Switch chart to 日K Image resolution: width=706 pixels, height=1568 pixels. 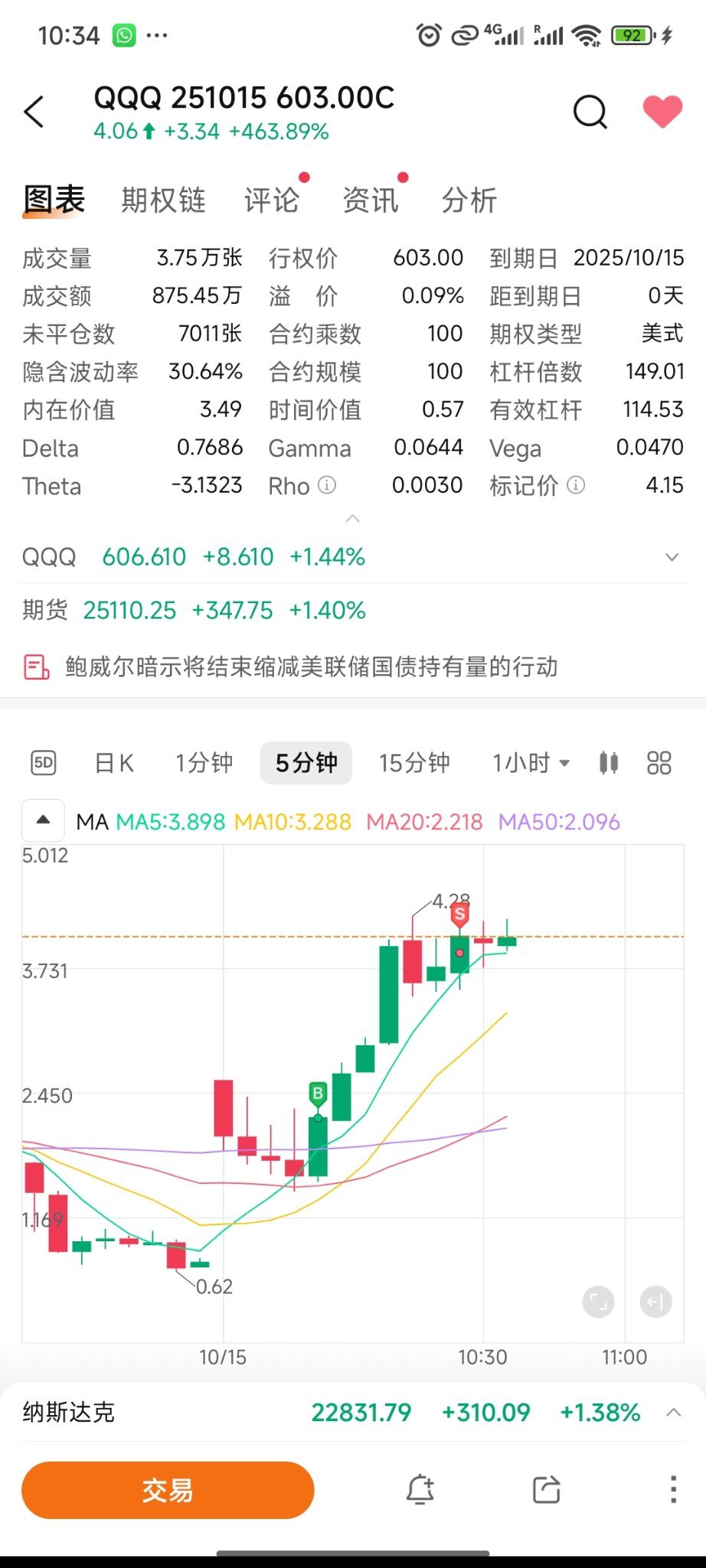pyautogui.click(x=114, y=763)
